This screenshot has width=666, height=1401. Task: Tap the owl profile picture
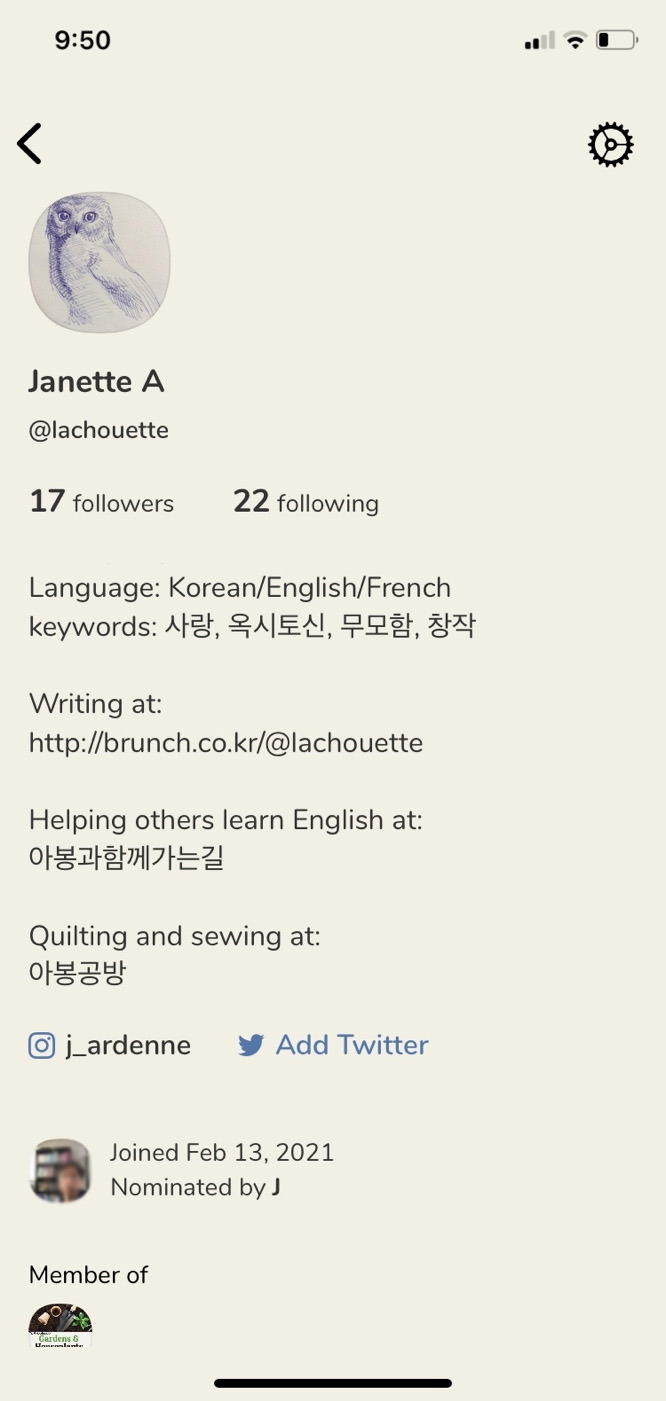coord(99,262)
